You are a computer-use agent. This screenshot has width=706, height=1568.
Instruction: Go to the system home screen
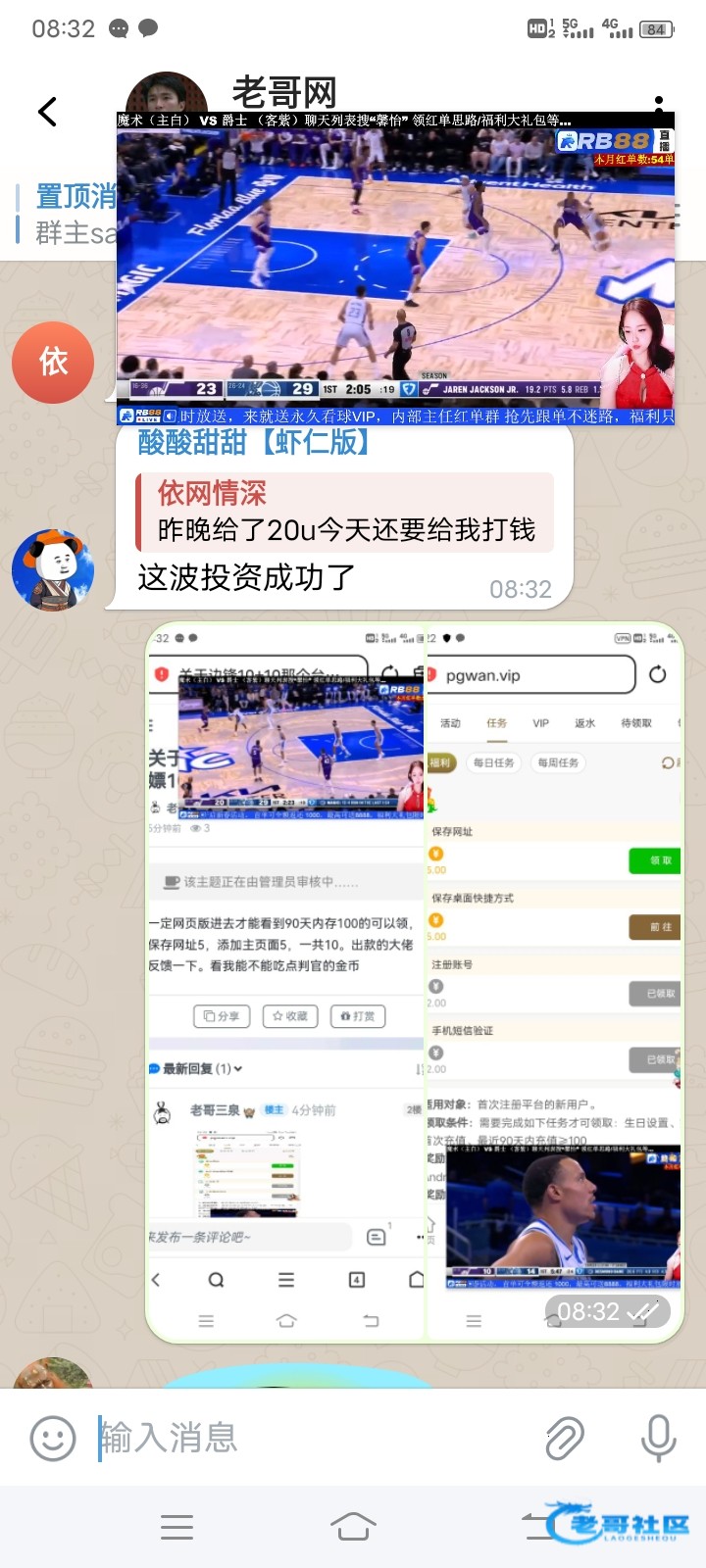(353, 1527)
